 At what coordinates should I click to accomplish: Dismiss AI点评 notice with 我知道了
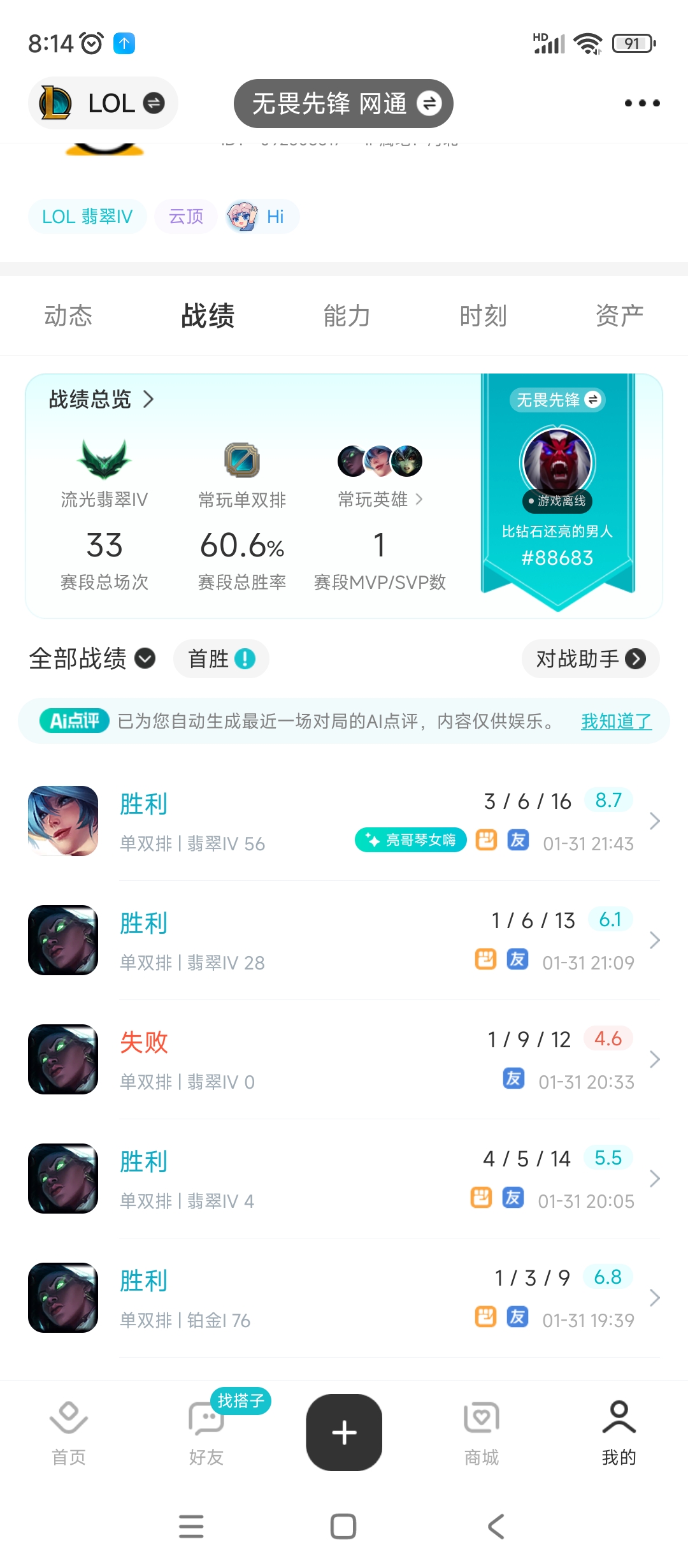[x=616, y=721]
